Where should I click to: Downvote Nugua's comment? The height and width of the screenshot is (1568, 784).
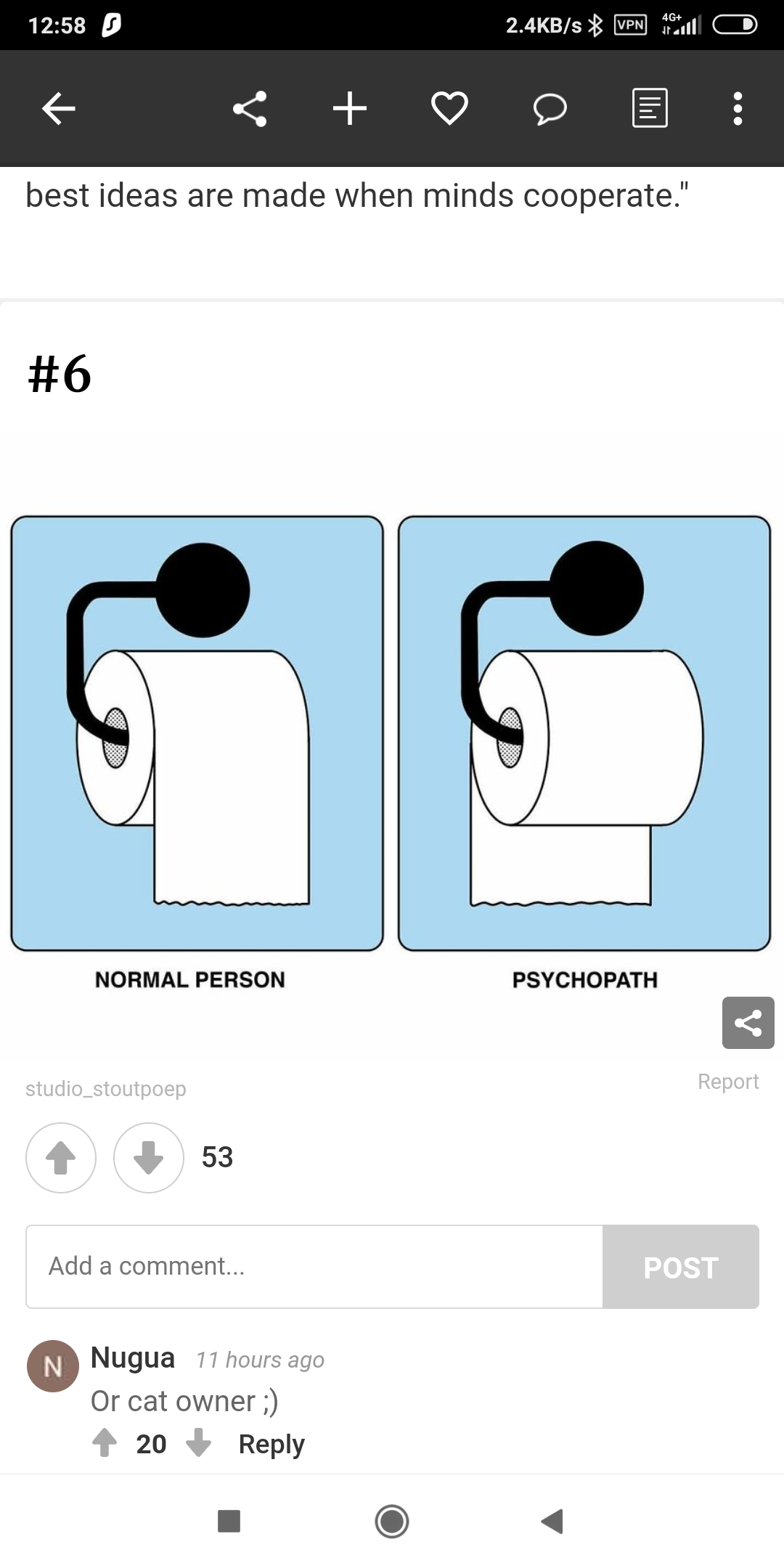[198, 1443]
